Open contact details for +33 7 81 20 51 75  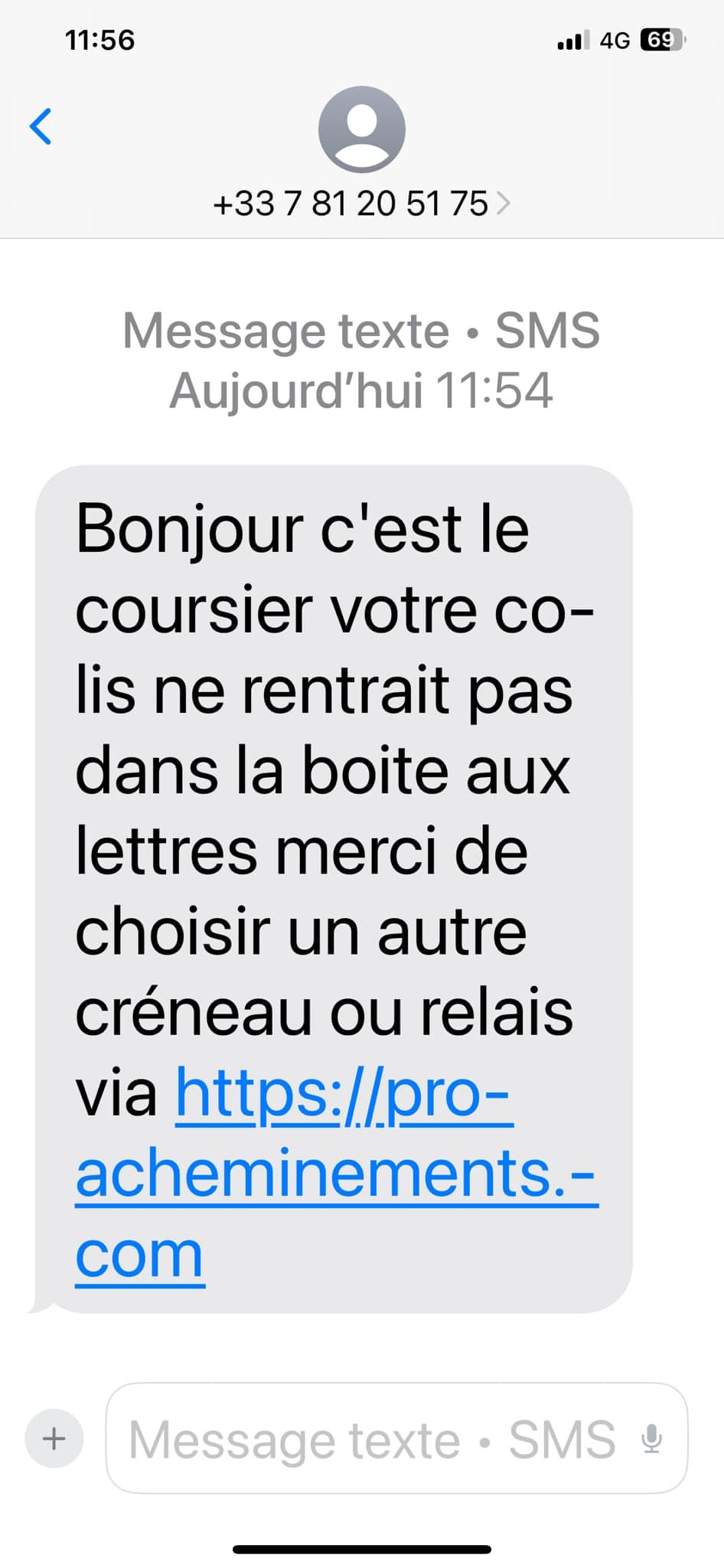(x=361, y=204)
